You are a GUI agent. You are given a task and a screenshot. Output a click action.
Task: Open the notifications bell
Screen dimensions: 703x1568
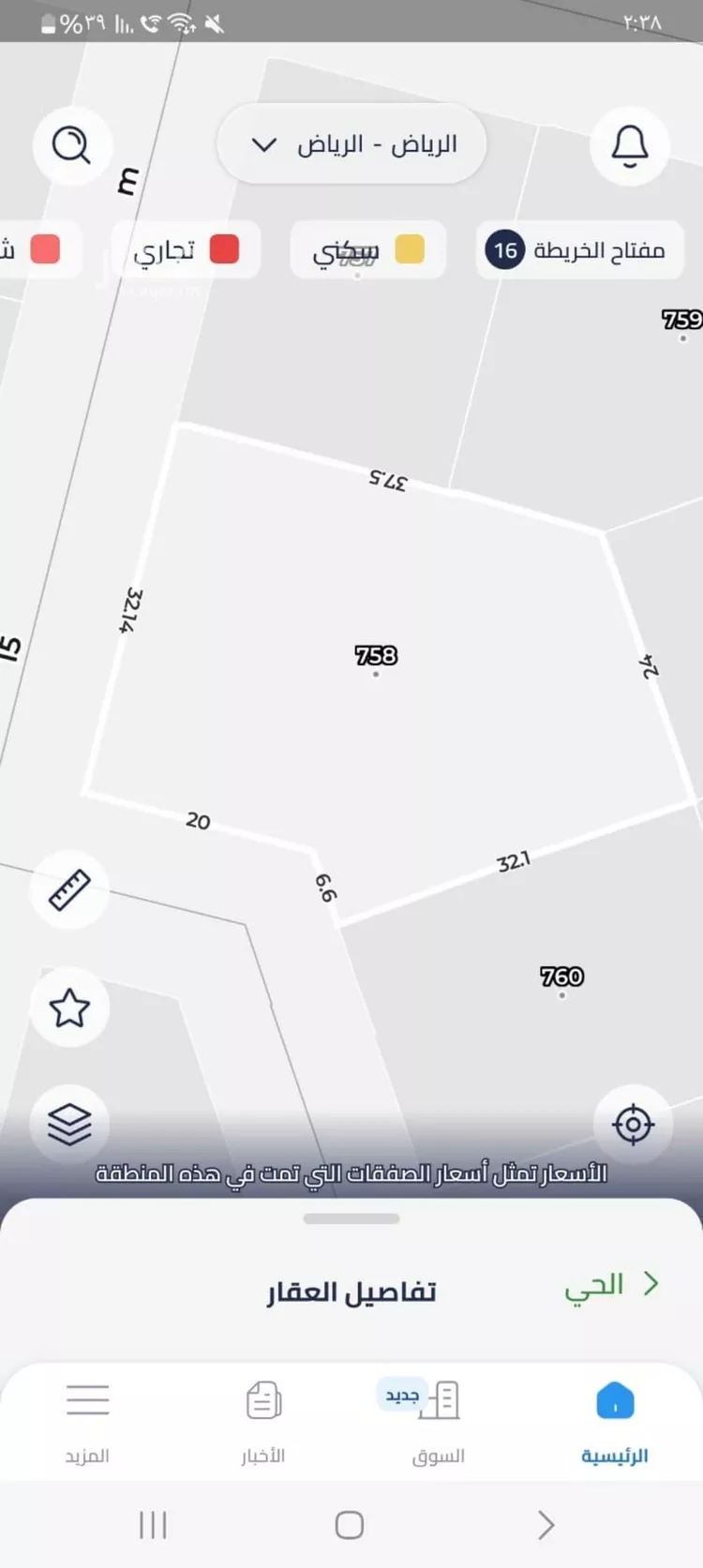pos(630,145)
